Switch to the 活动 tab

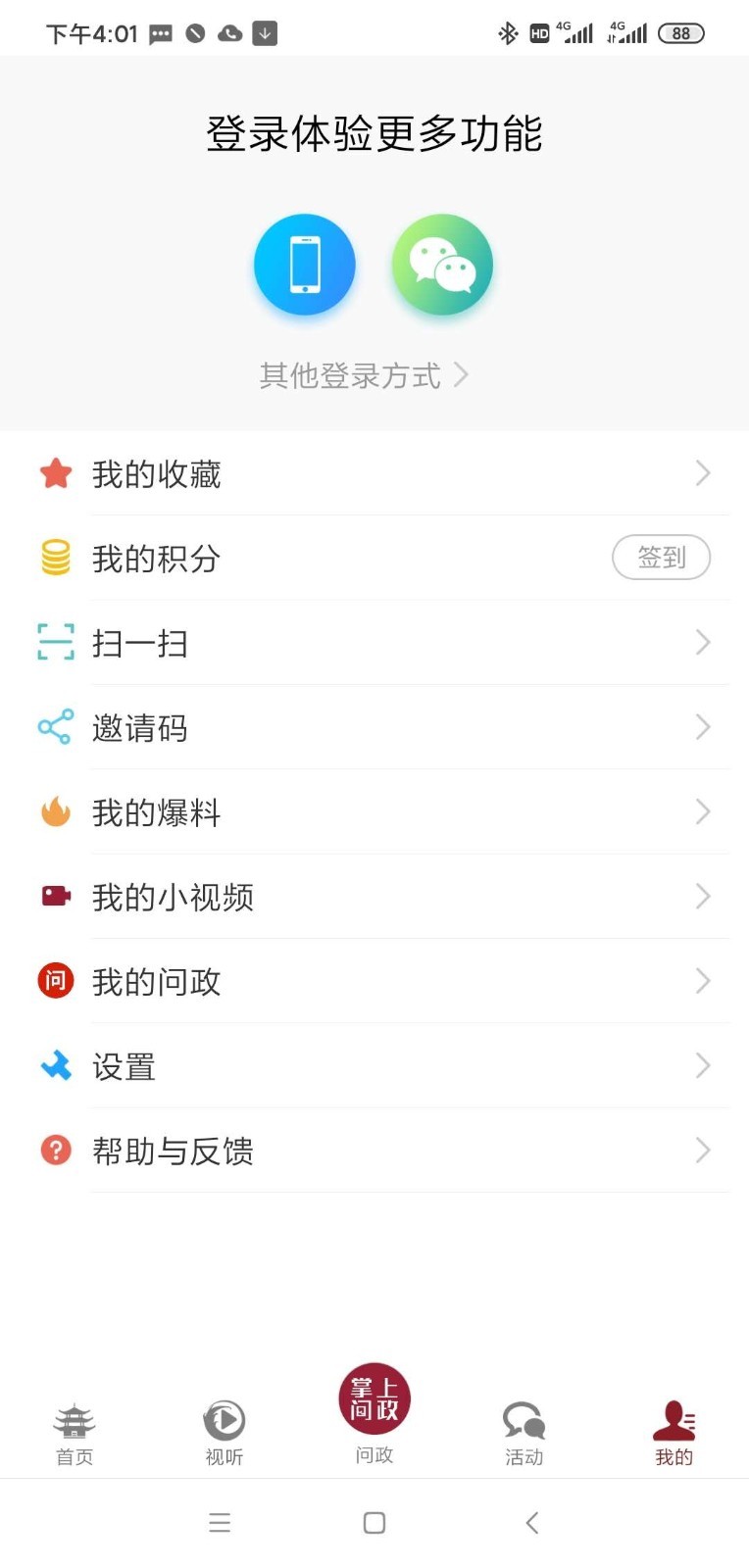click(x=524, y=1435)
